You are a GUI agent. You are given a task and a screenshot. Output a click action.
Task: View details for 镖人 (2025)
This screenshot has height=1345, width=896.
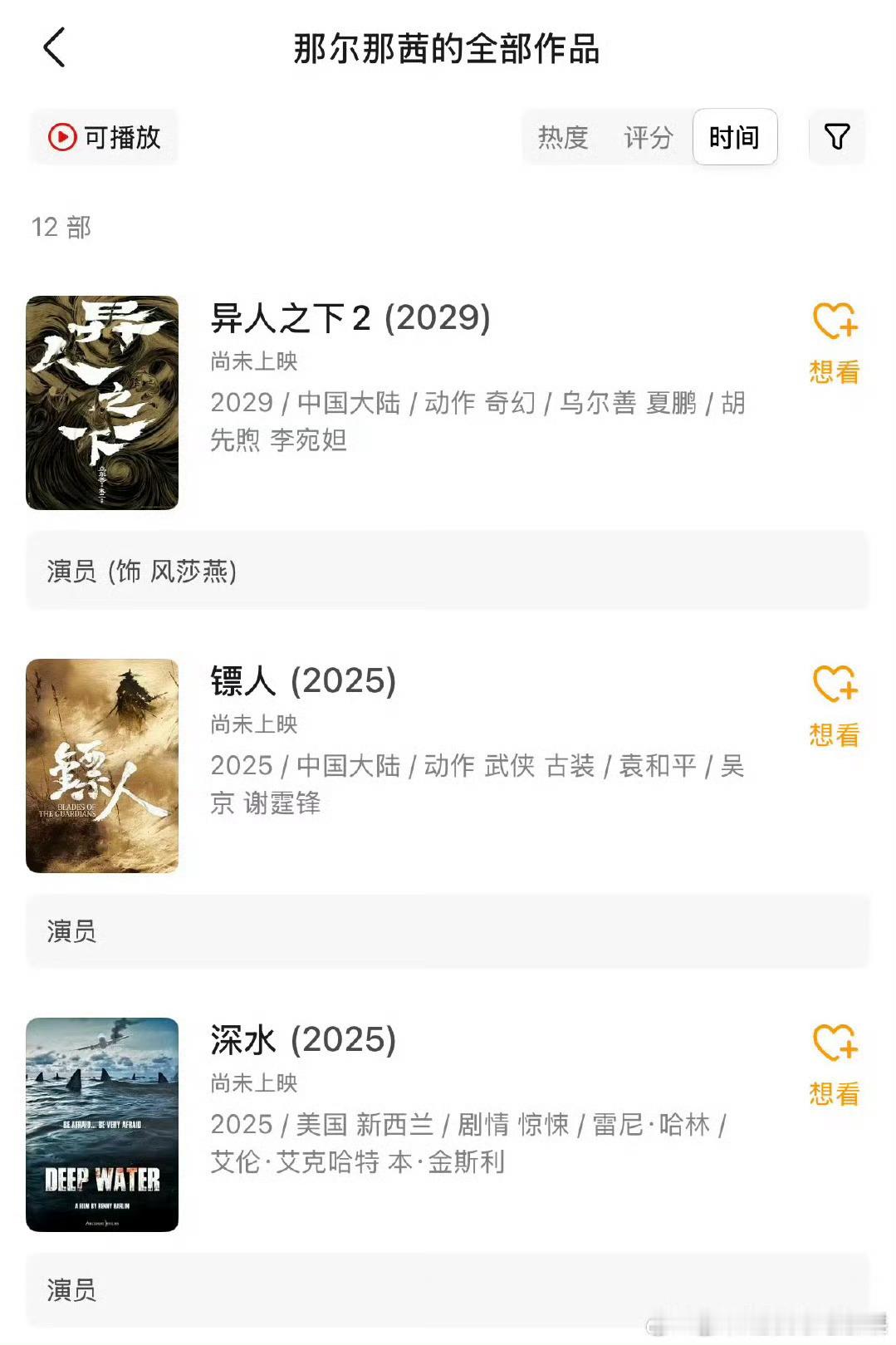303,681
